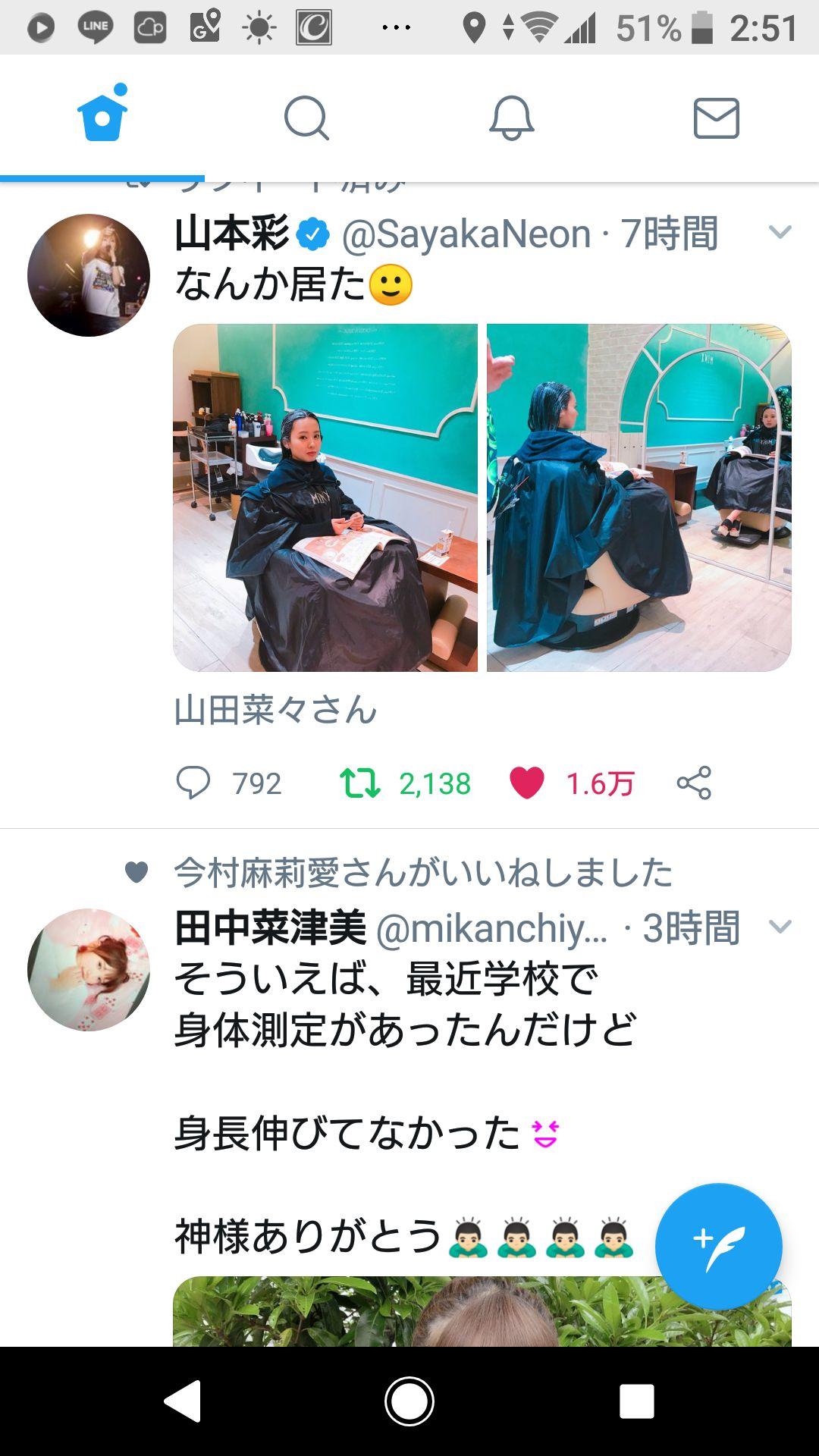Open the Notifications bell icon
Image resolution: width=819 pixels, height=1456 pixels.
click(x=512, y=119)
